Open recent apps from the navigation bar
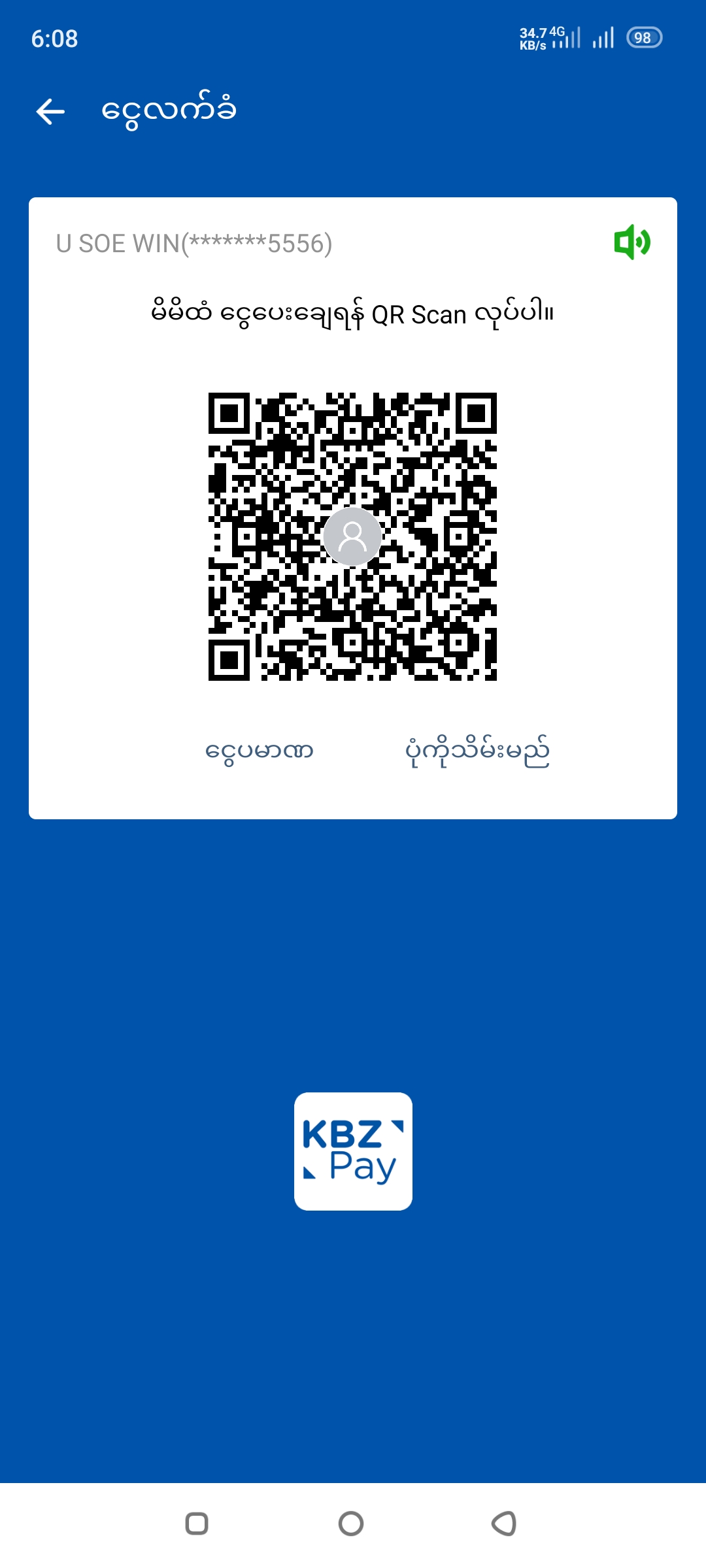The width and height of the screenshot is (706, 1568). coord(197,1524)
